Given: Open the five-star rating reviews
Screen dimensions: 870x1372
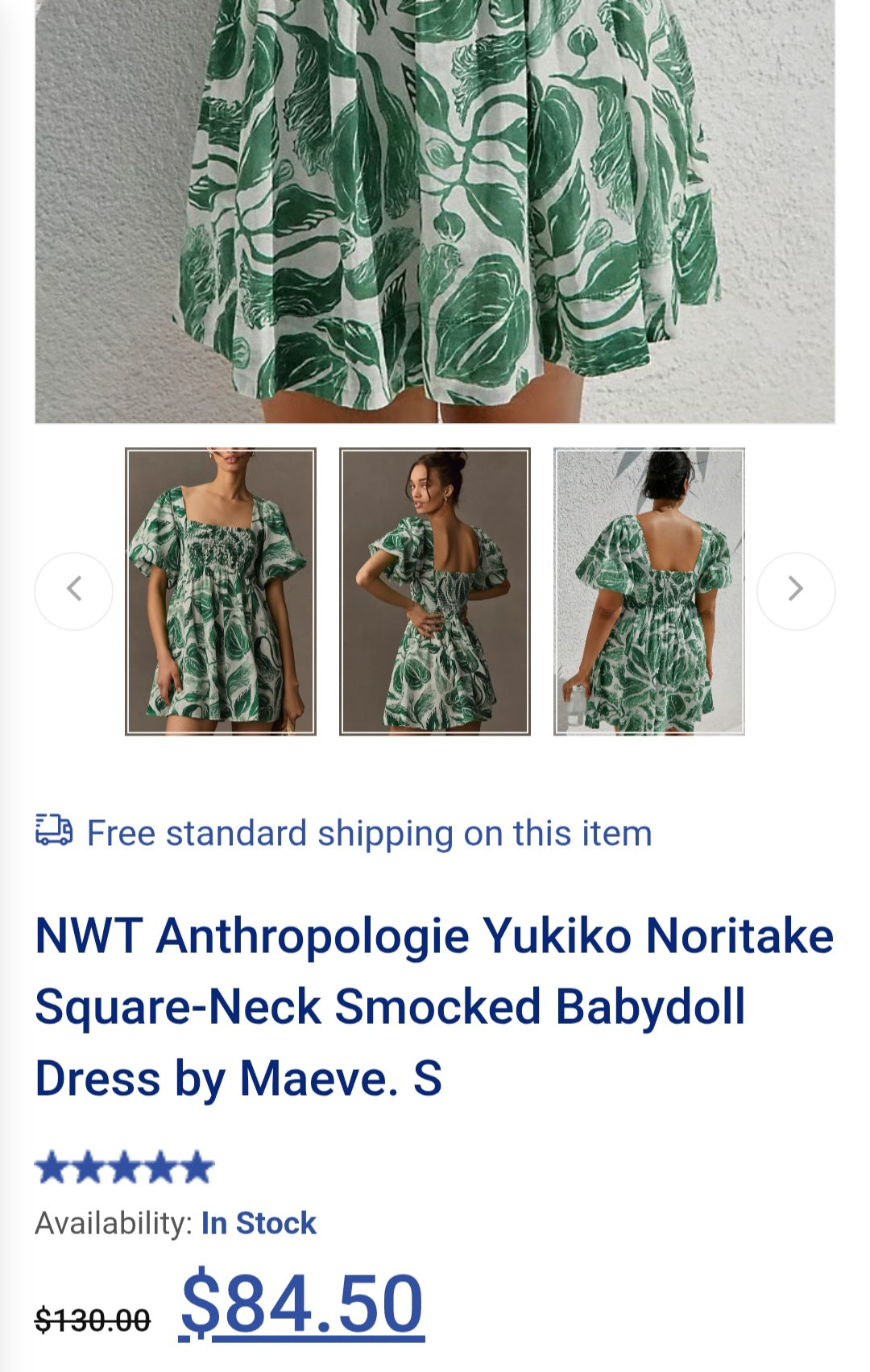Looking at the screenshot, I should (x=125, y=1168).
